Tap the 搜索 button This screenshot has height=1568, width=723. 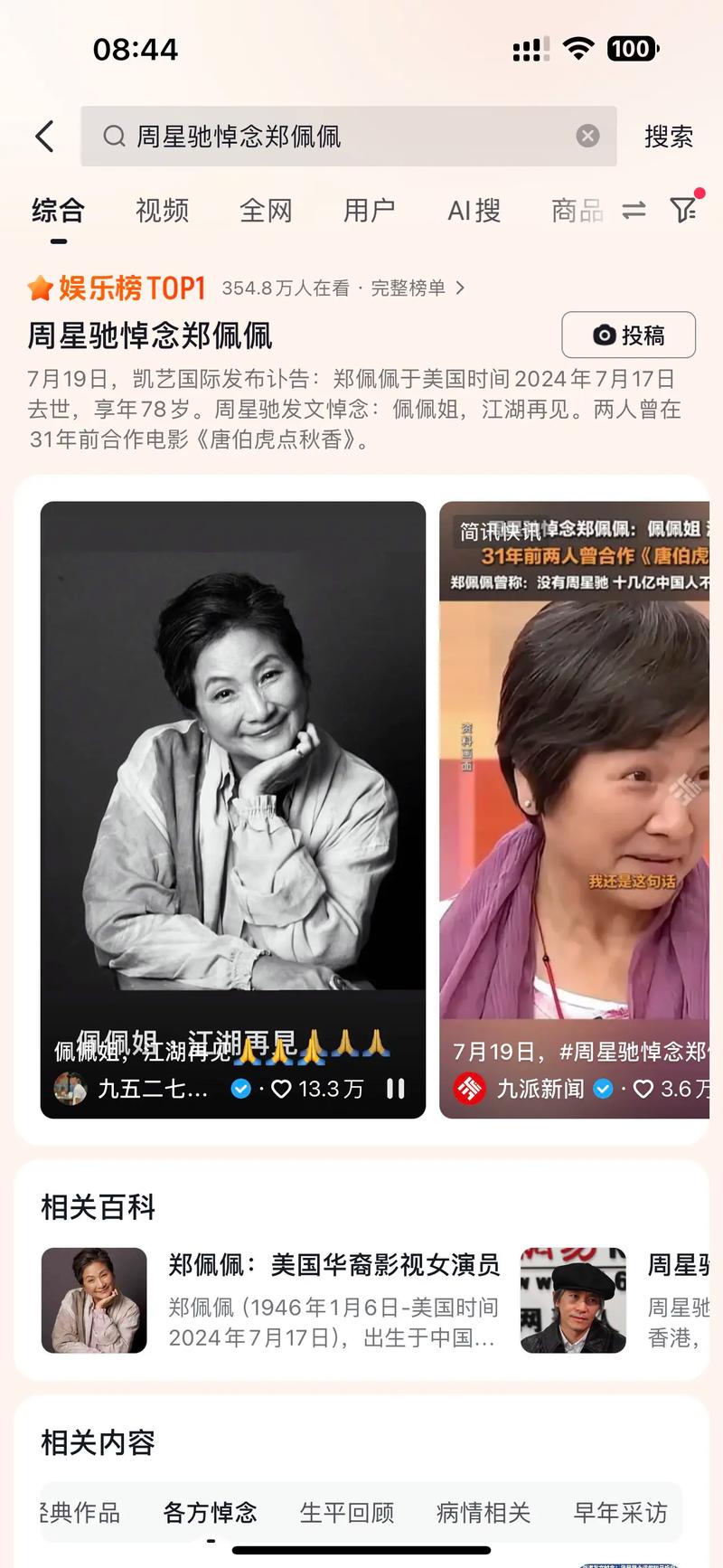click(668, 137)
